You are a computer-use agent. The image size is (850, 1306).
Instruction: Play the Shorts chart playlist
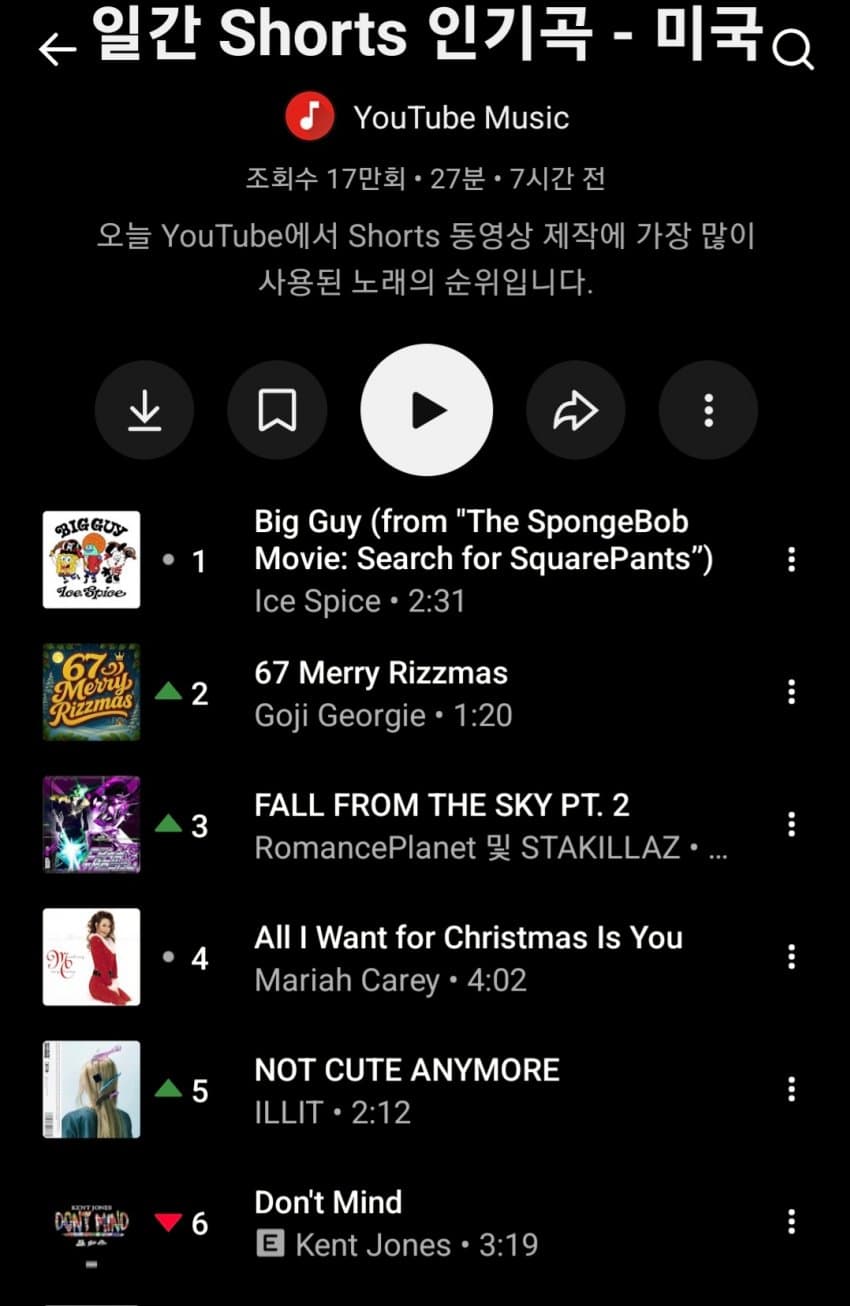pos(427,410)
